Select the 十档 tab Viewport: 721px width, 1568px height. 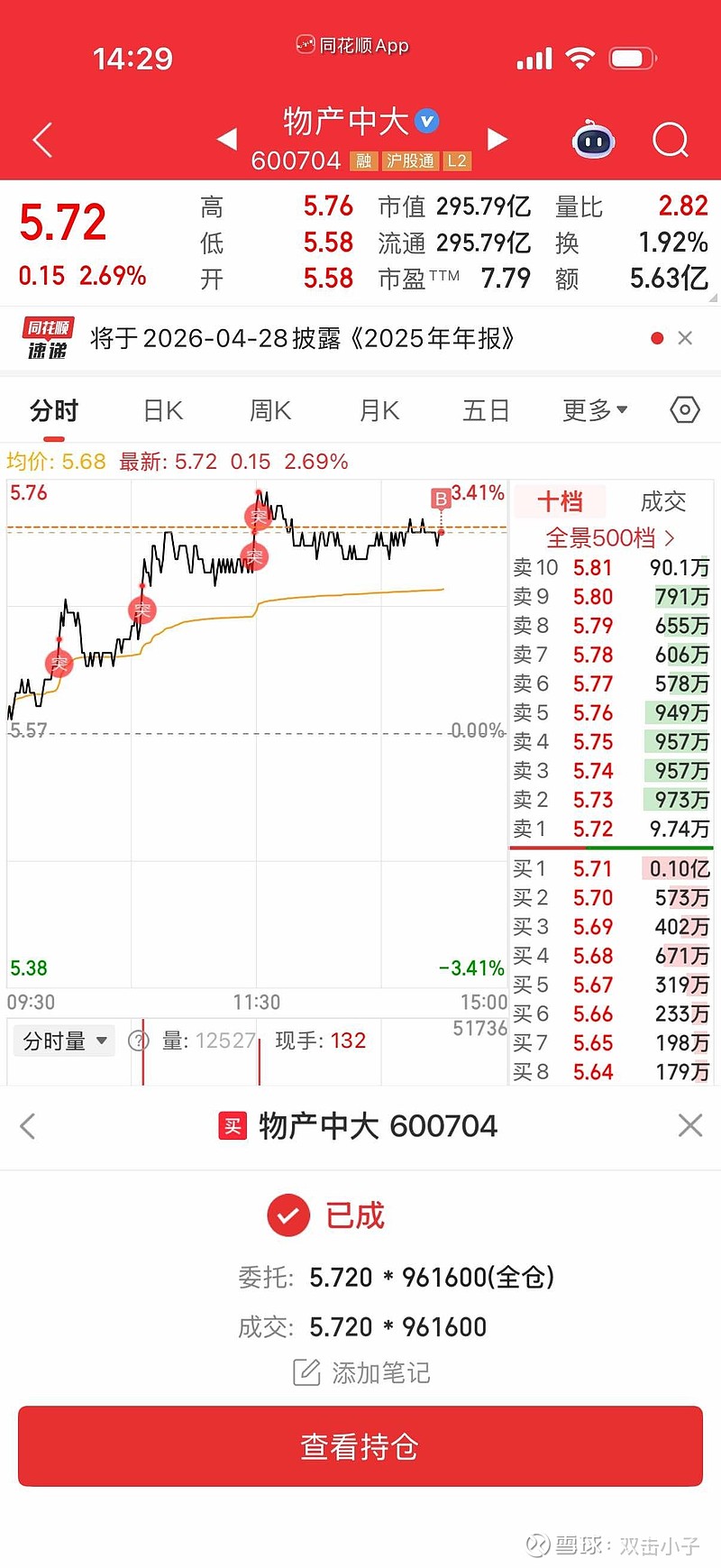pos(561,502)
